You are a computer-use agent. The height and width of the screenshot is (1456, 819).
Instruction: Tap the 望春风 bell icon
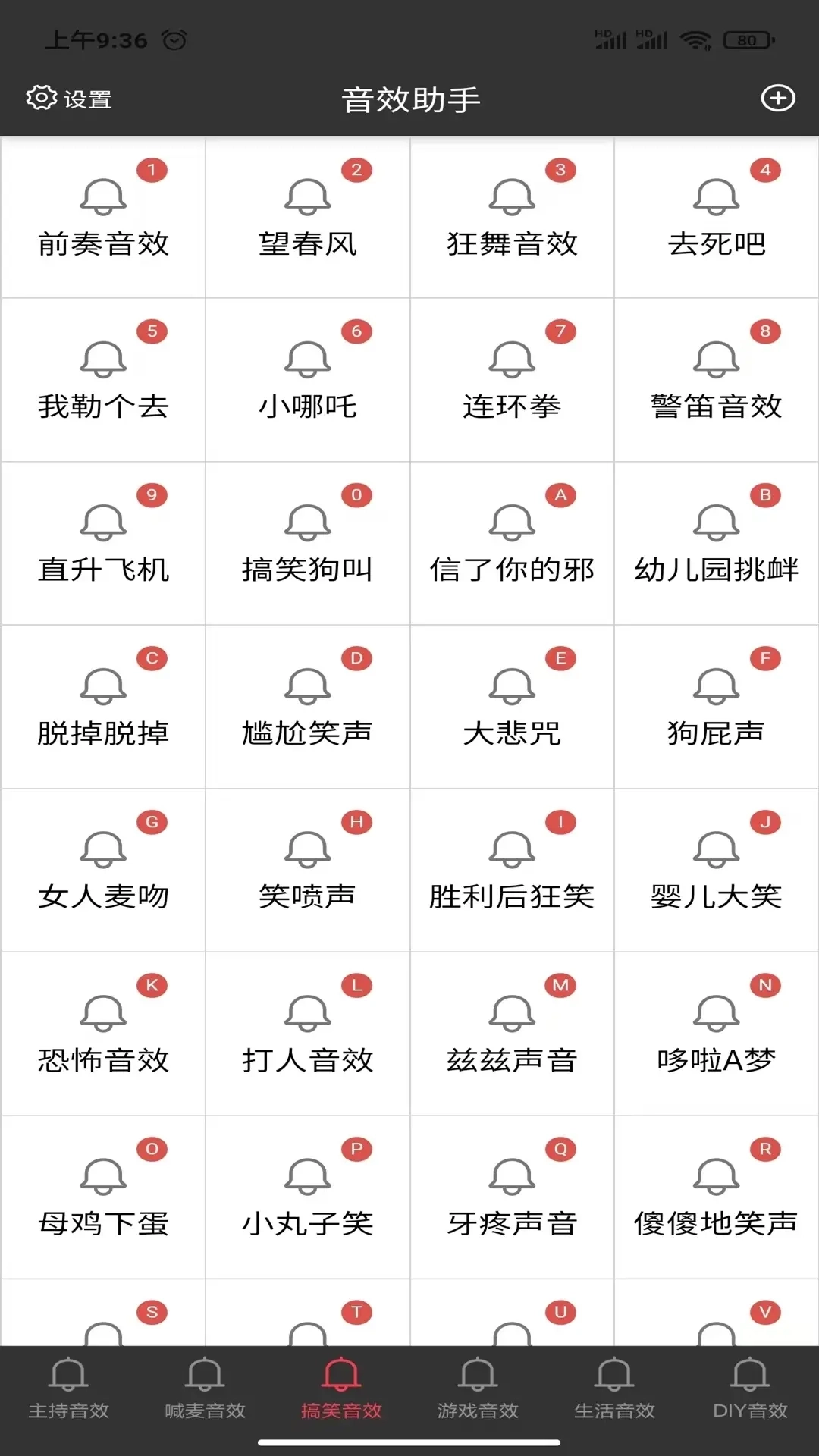coord(306,199)
